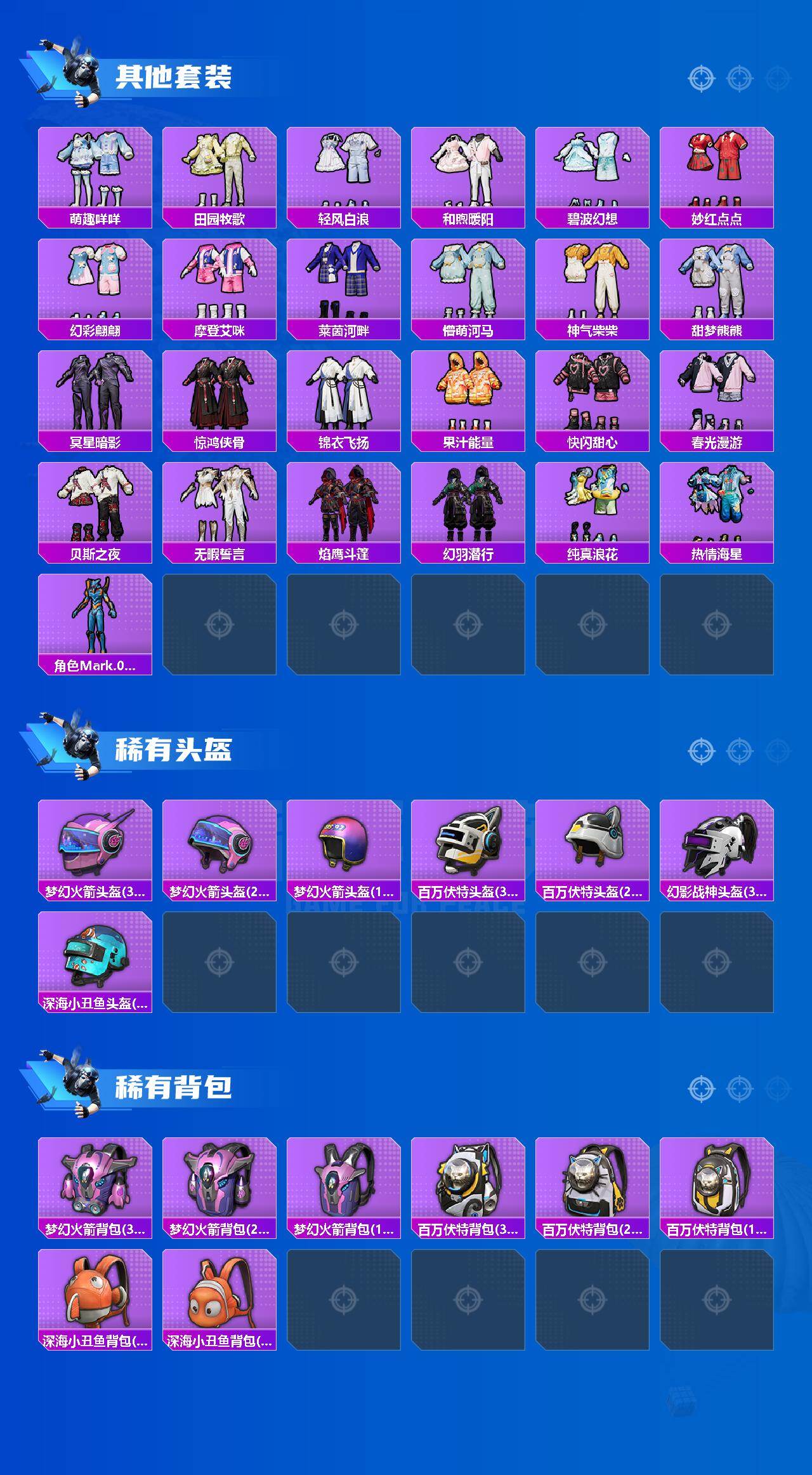Click the empty dark slot beside 深海小丑鱼头盔
The image size is (812, 1475).
(x=219, y=960)
